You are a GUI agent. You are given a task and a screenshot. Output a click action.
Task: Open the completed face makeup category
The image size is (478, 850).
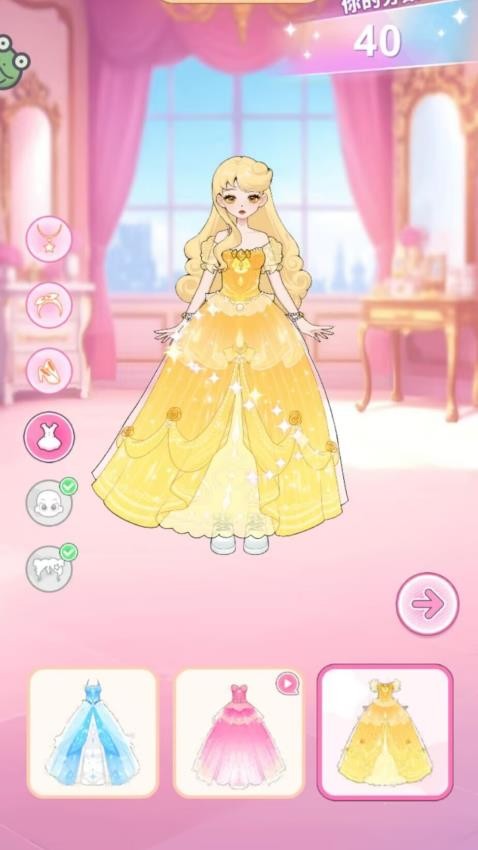50,502
